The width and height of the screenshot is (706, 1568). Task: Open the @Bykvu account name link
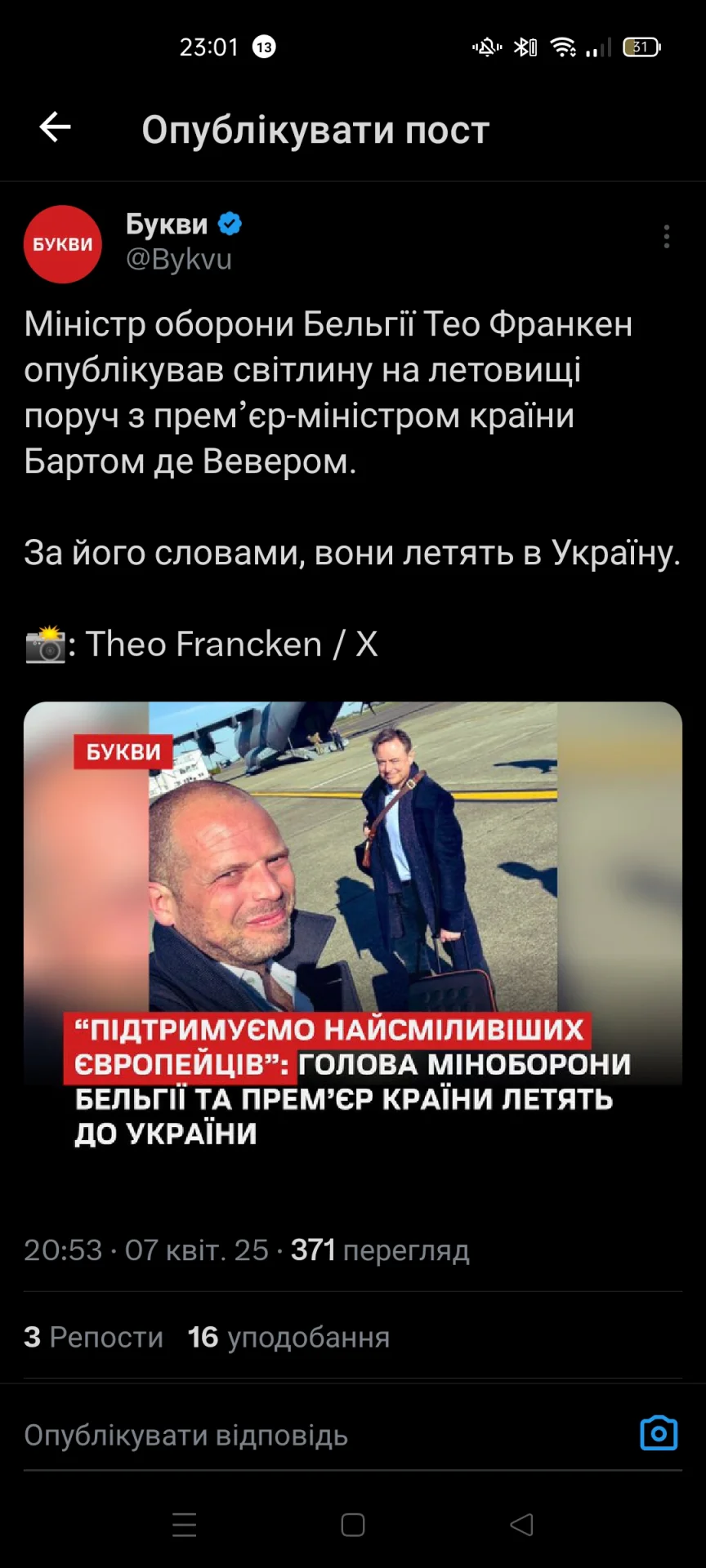pos(179,260)
